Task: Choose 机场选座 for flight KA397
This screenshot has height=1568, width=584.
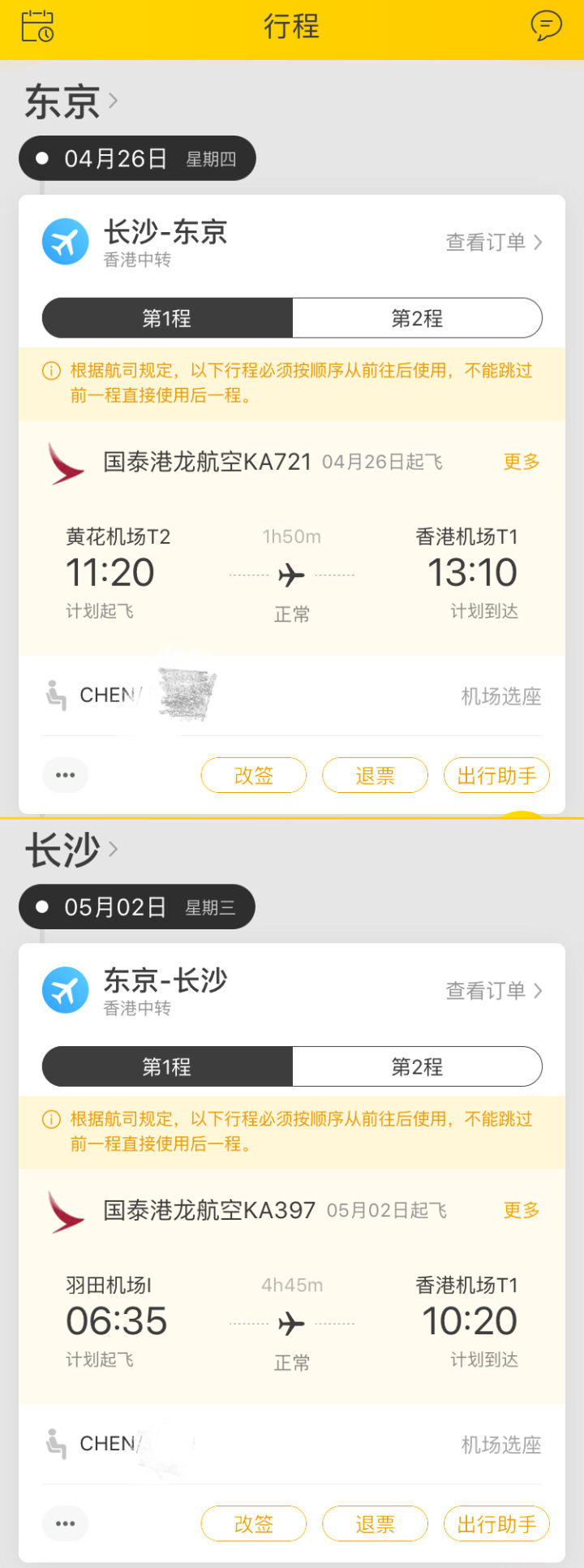Action: [x=500, y=1445]
